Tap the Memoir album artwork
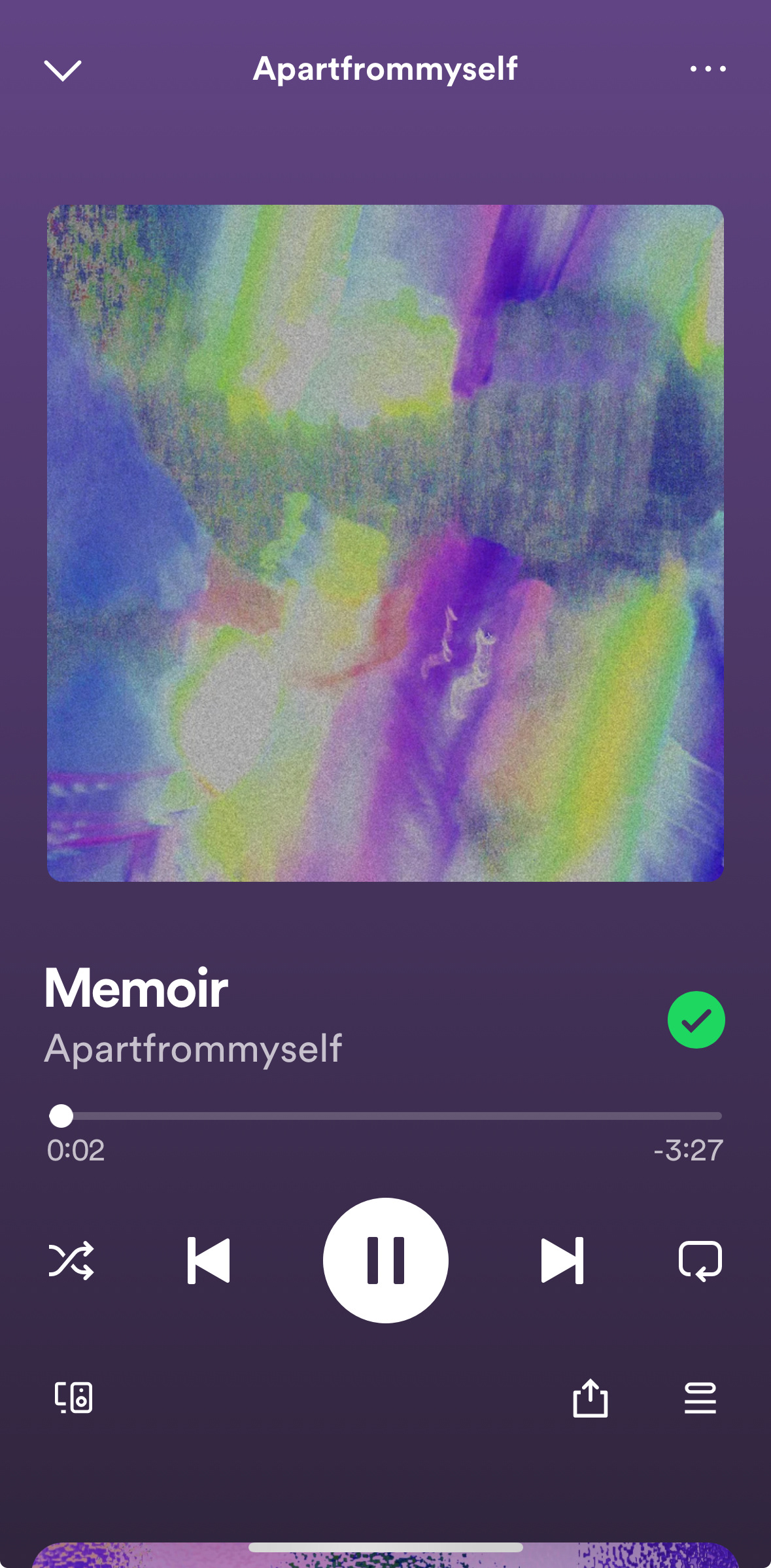Image resolution: width=771 pixels, height=1568 pixels. (x=385, y=543)
